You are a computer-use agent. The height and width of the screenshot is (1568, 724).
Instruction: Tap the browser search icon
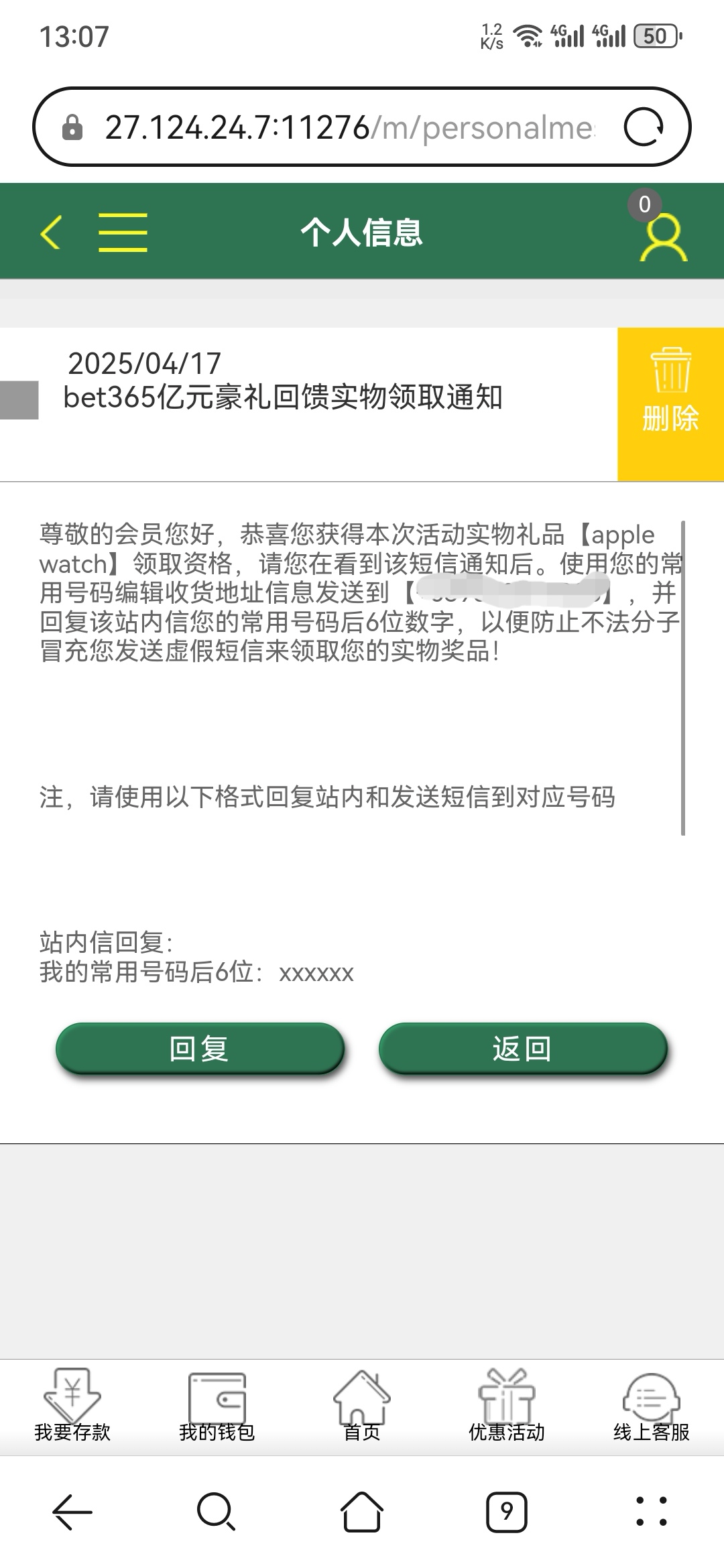[217, 1512]
